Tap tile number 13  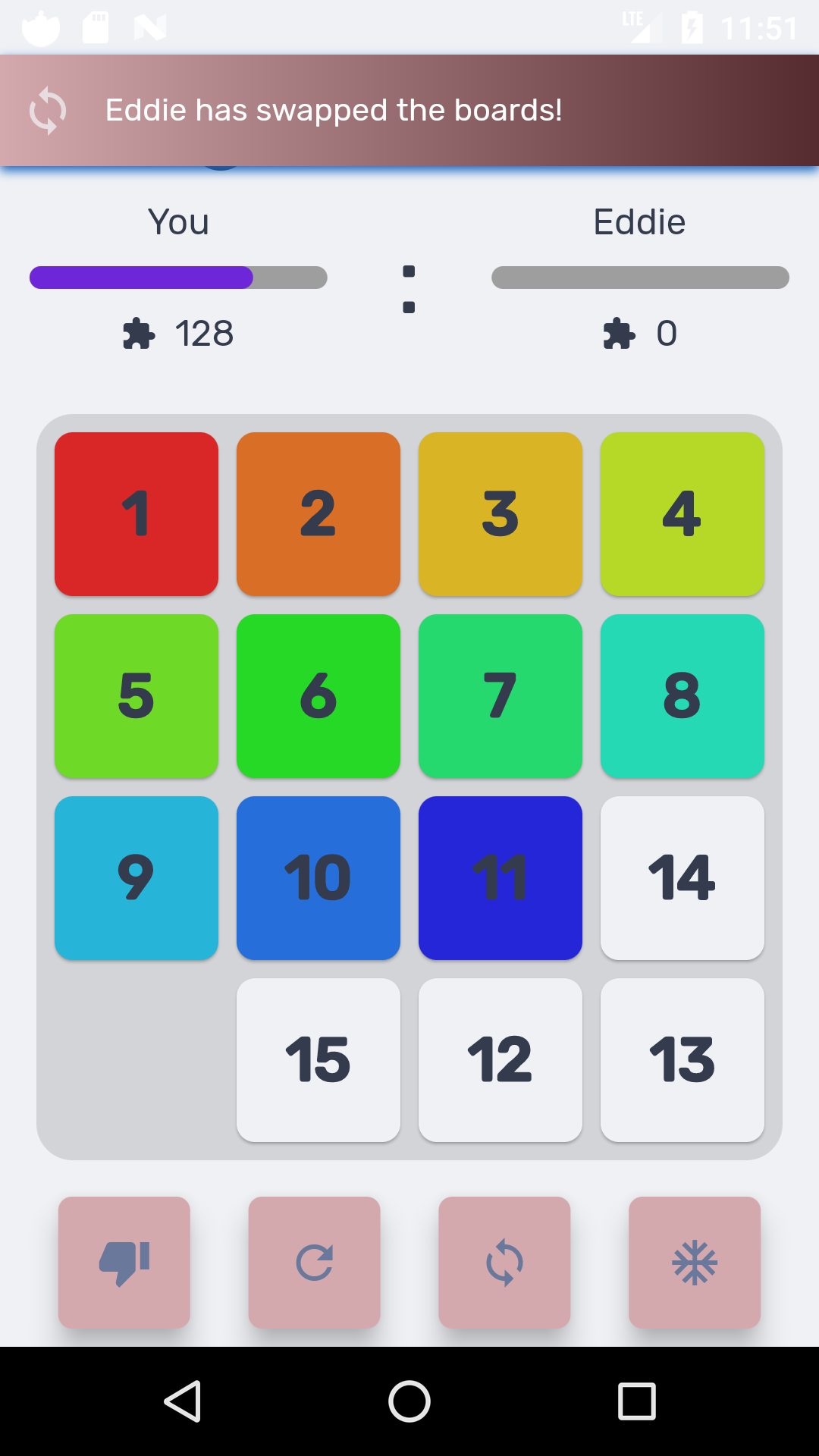(682, 1060)
